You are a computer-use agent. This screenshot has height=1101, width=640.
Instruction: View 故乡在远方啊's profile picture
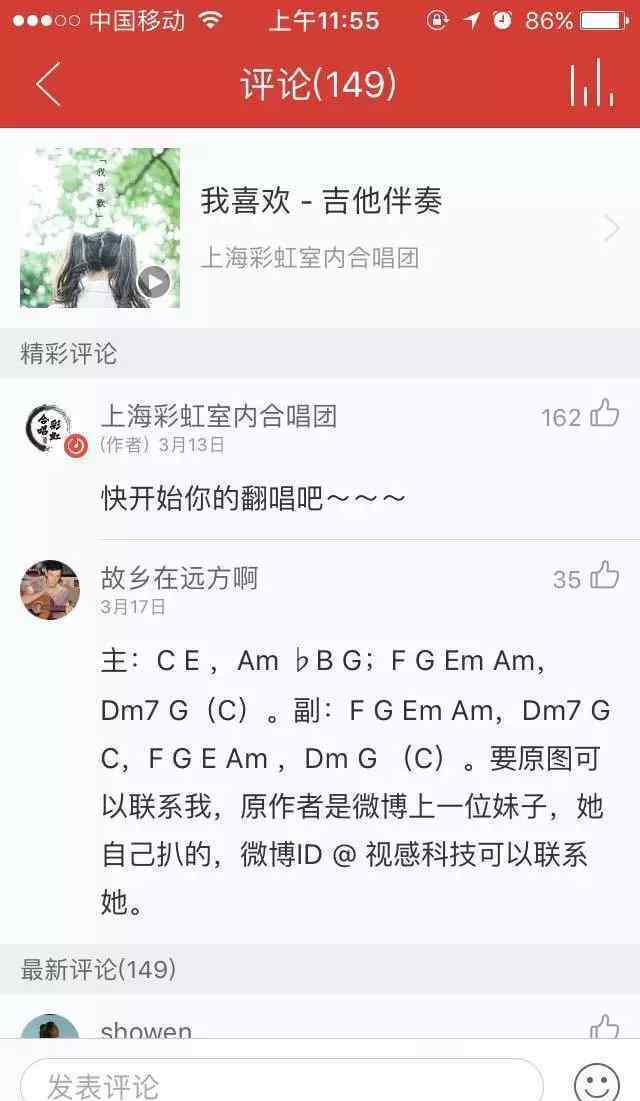pyautogui.click(x=50, y=589)
